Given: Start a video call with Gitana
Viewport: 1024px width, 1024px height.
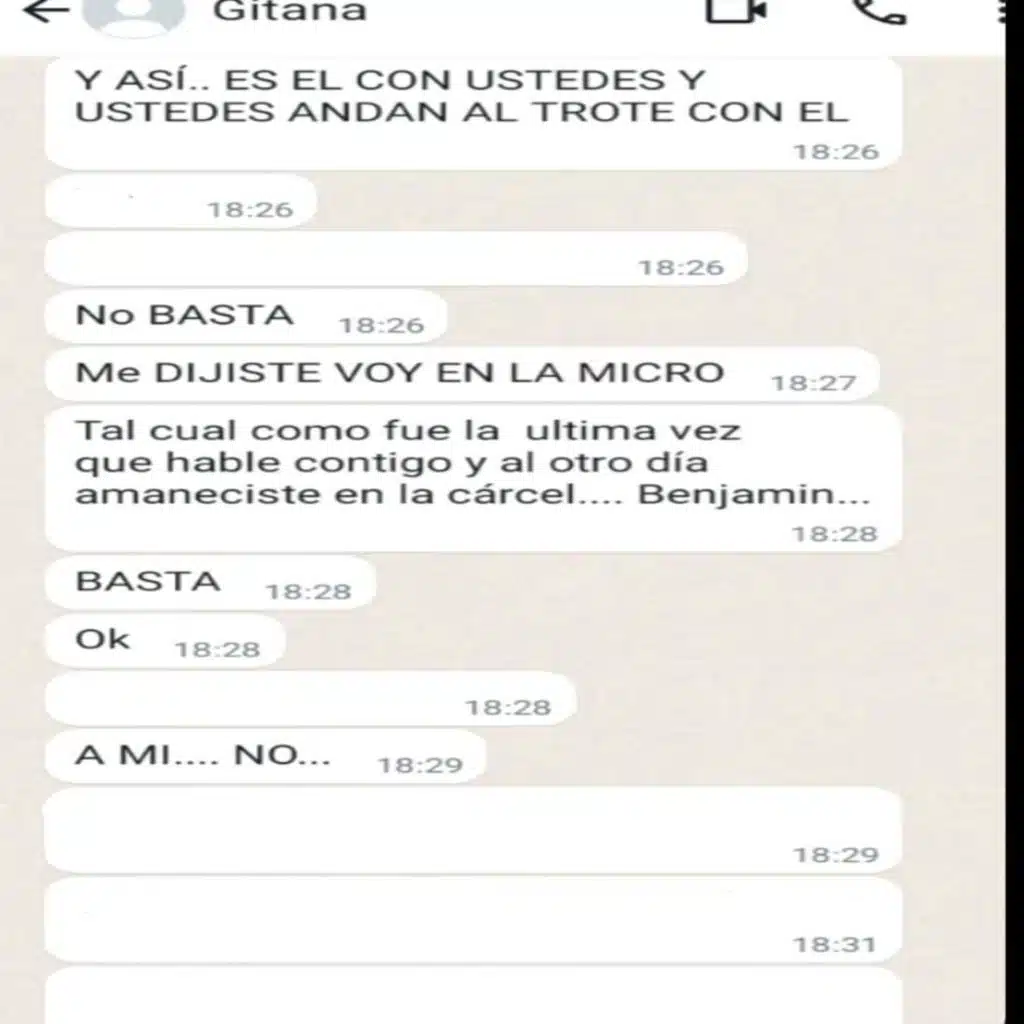Looking at the screenshot, I should coord(737,10).
